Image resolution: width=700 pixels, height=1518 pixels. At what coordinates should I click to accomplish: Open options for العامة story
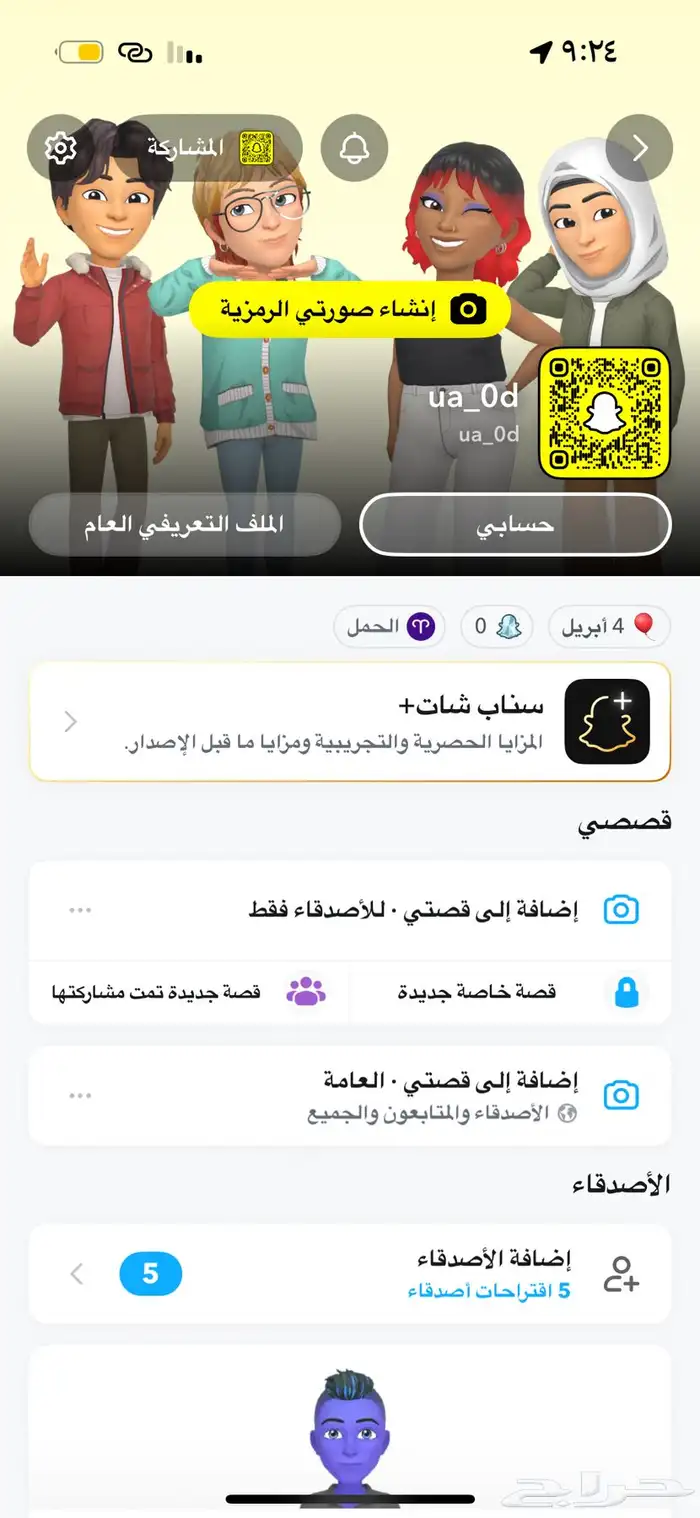pyautogui.click(x=80, y=1095)
